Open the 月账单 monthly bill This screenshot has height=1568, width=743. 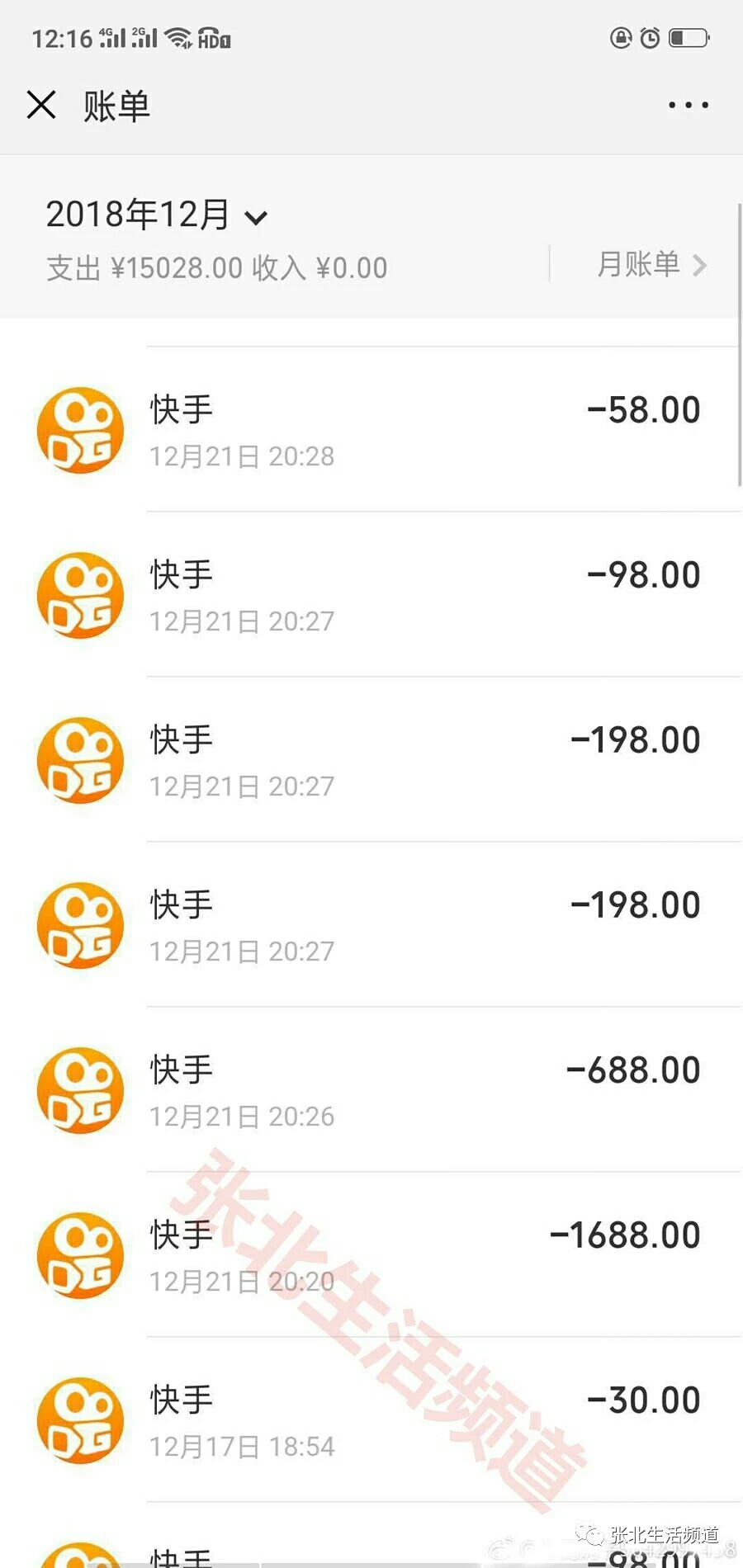coord(651,265)
